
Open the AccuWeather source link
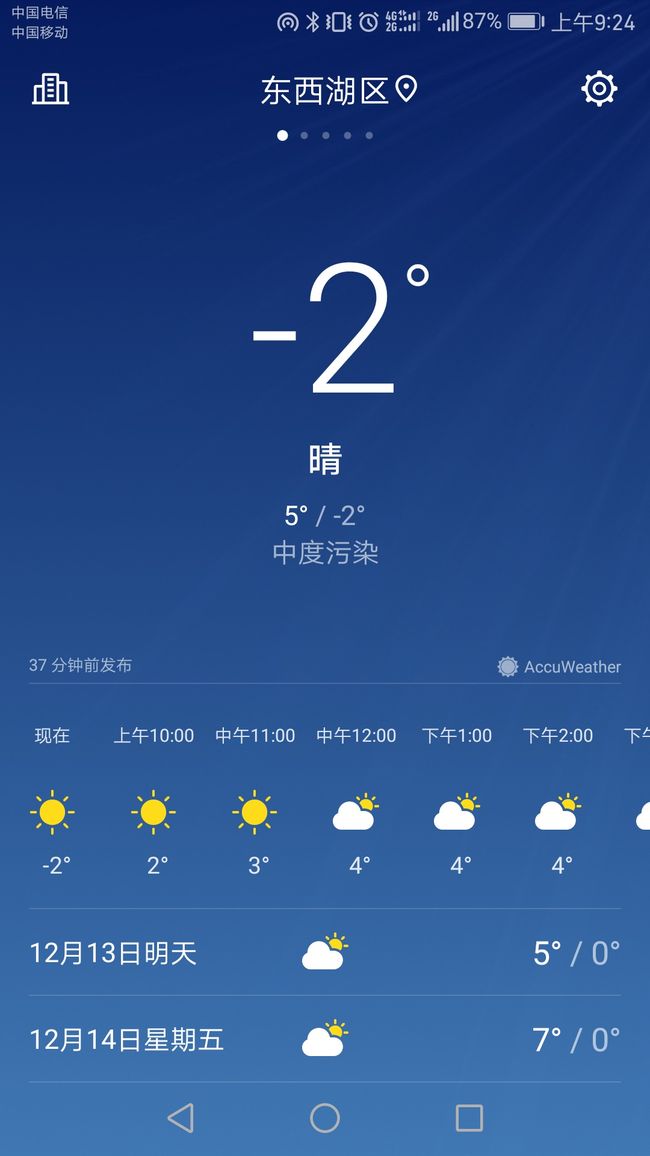click(559, 666)
